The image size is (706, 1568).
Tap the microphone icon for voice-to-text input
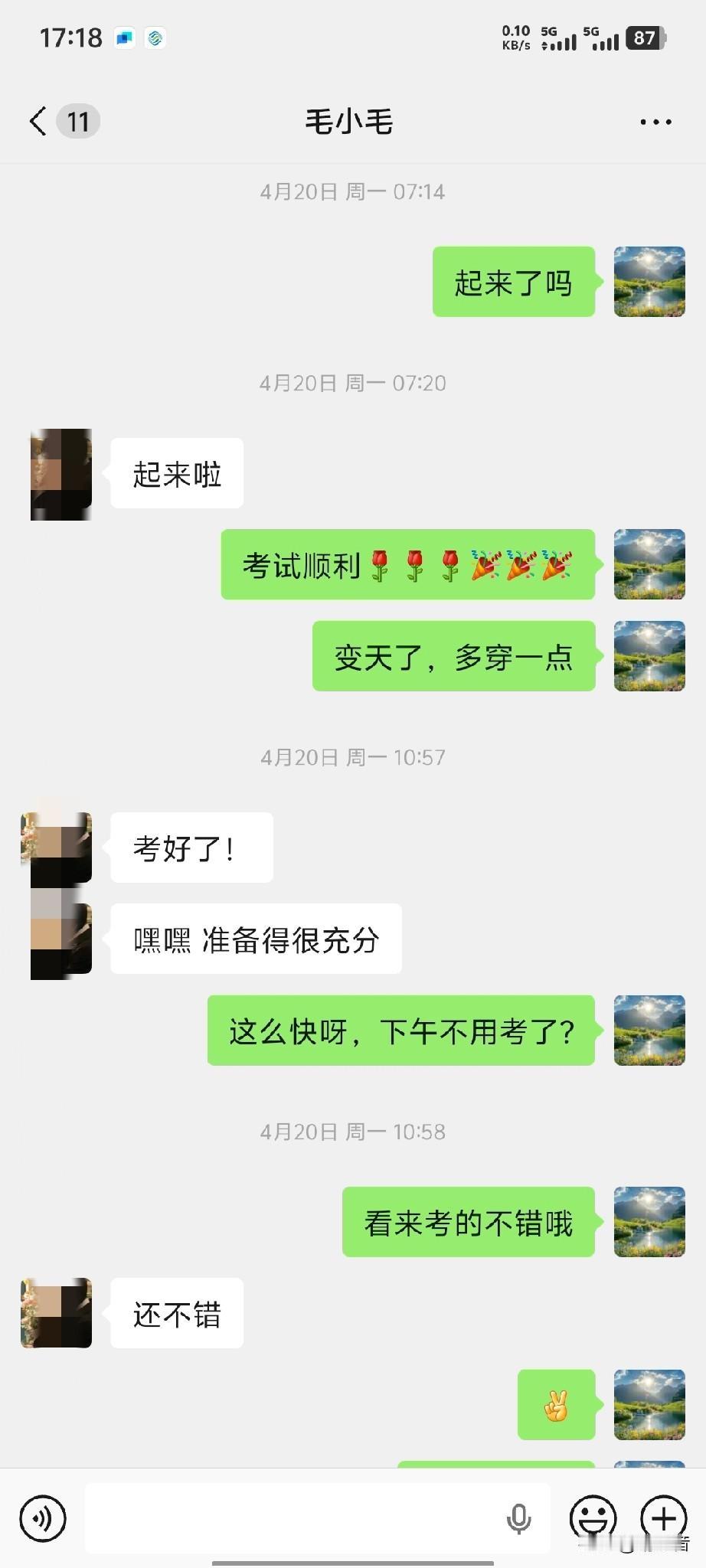click(519, 1520)
